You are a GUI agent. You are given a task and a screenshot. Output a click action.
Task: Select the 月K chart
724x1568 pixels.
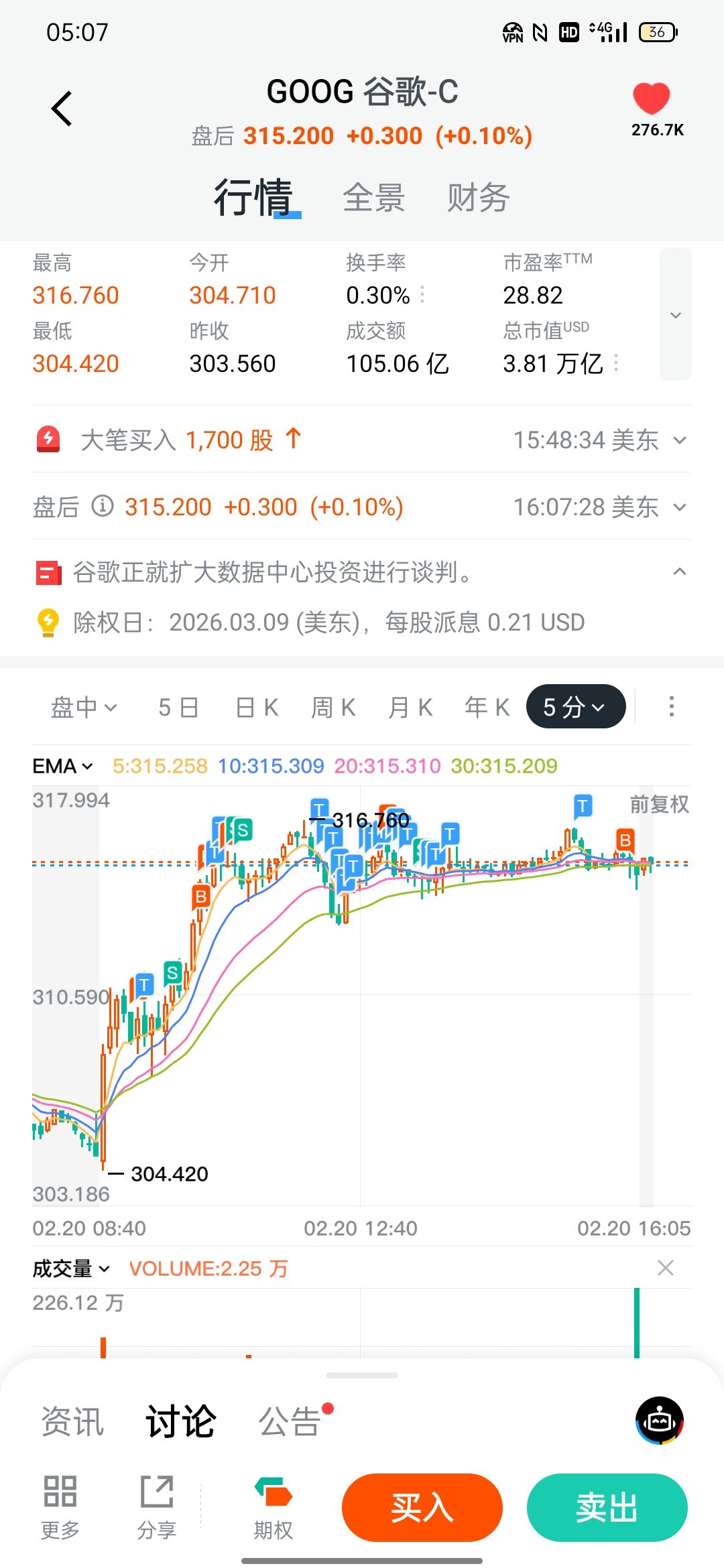coord(410,707)
